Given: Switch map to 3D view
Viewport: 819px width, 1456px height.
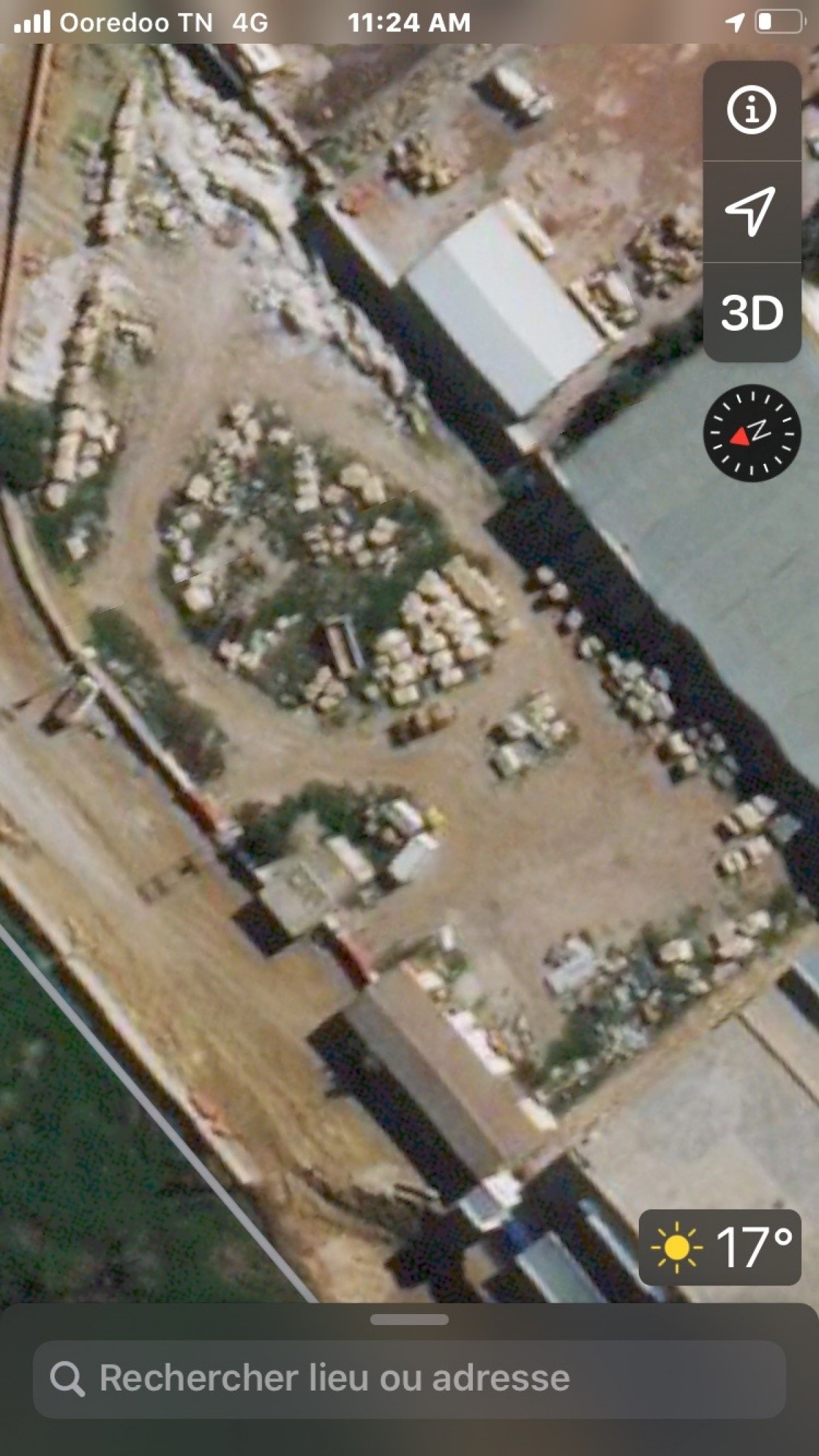Looking at the screenshot, I should [751, 313].
